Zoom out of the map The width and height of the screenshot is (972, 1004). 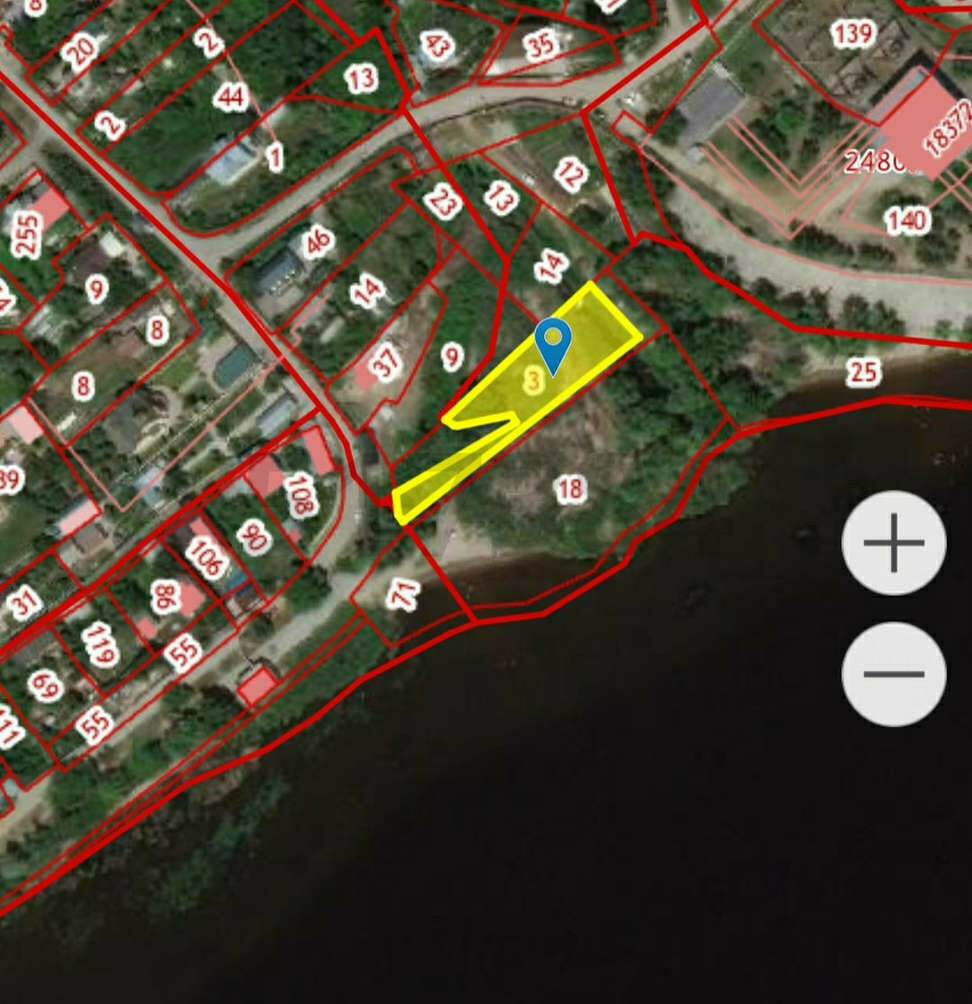click(893, 673)
